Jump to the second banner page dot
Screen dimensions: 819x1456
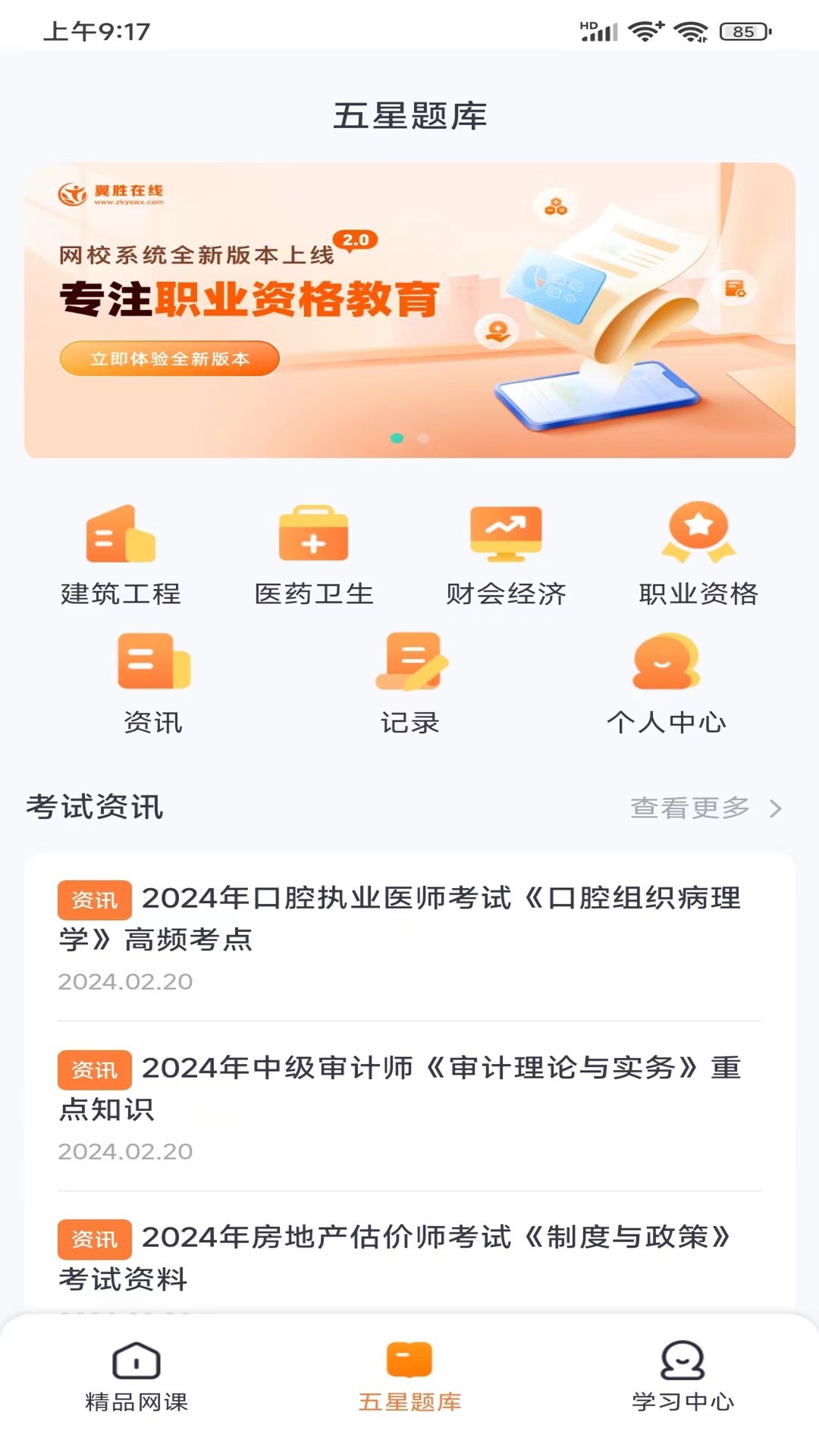pos(423,438)
